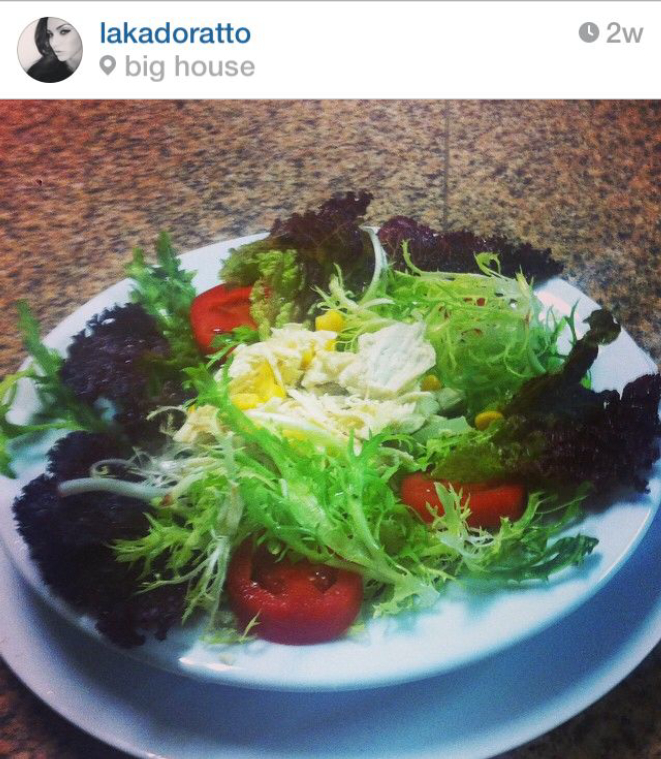
Task: Open the big house location
Action: (189, 67)
